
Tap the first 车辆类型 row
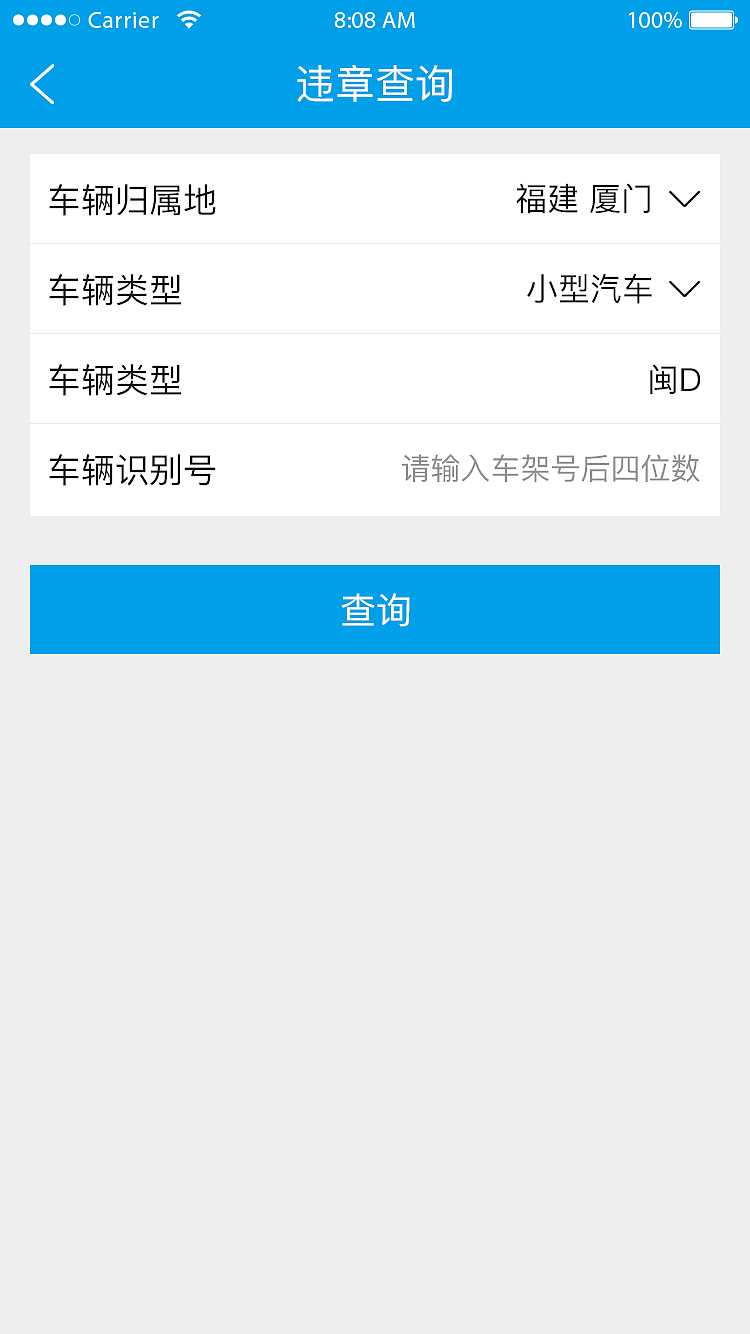point(375,289)
